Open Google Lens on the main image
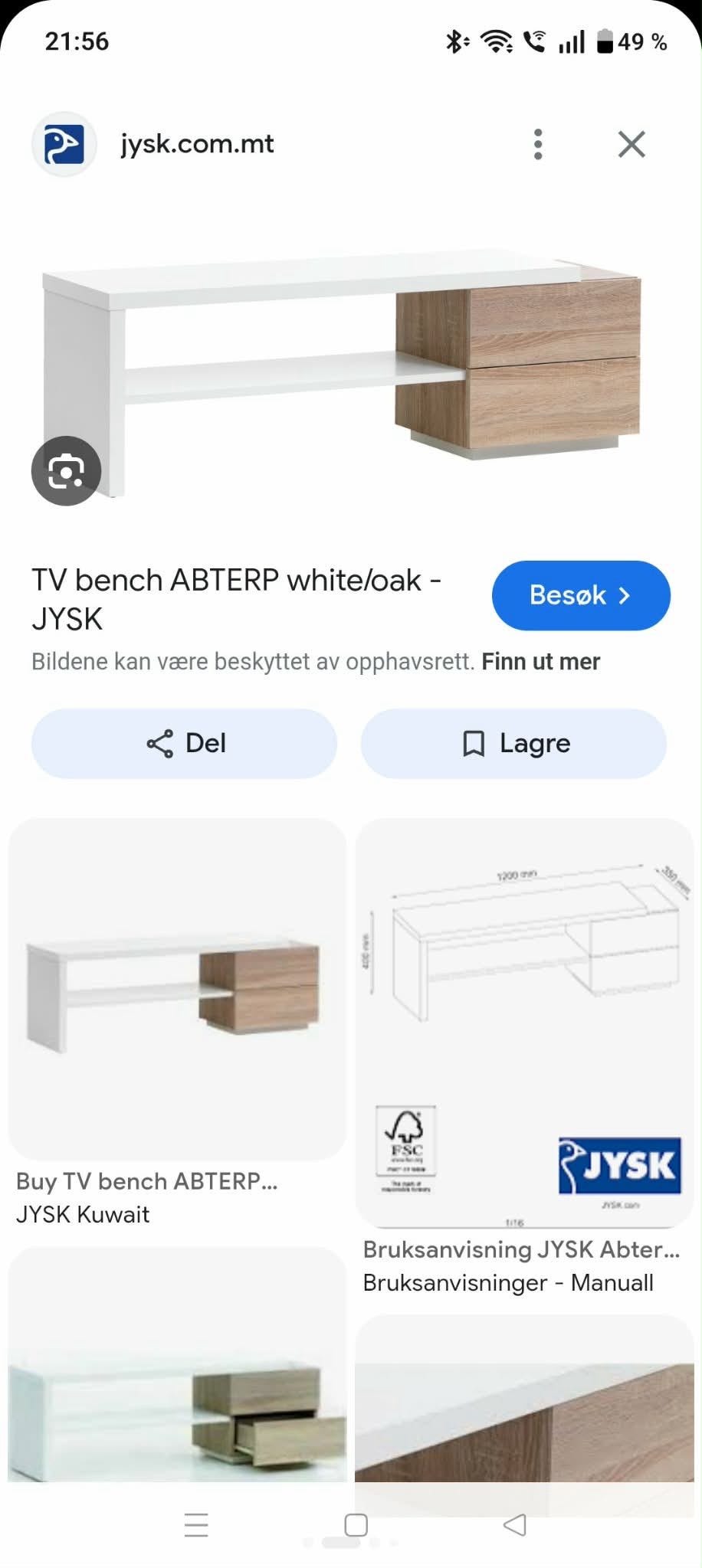 click(x=66, y=472)
